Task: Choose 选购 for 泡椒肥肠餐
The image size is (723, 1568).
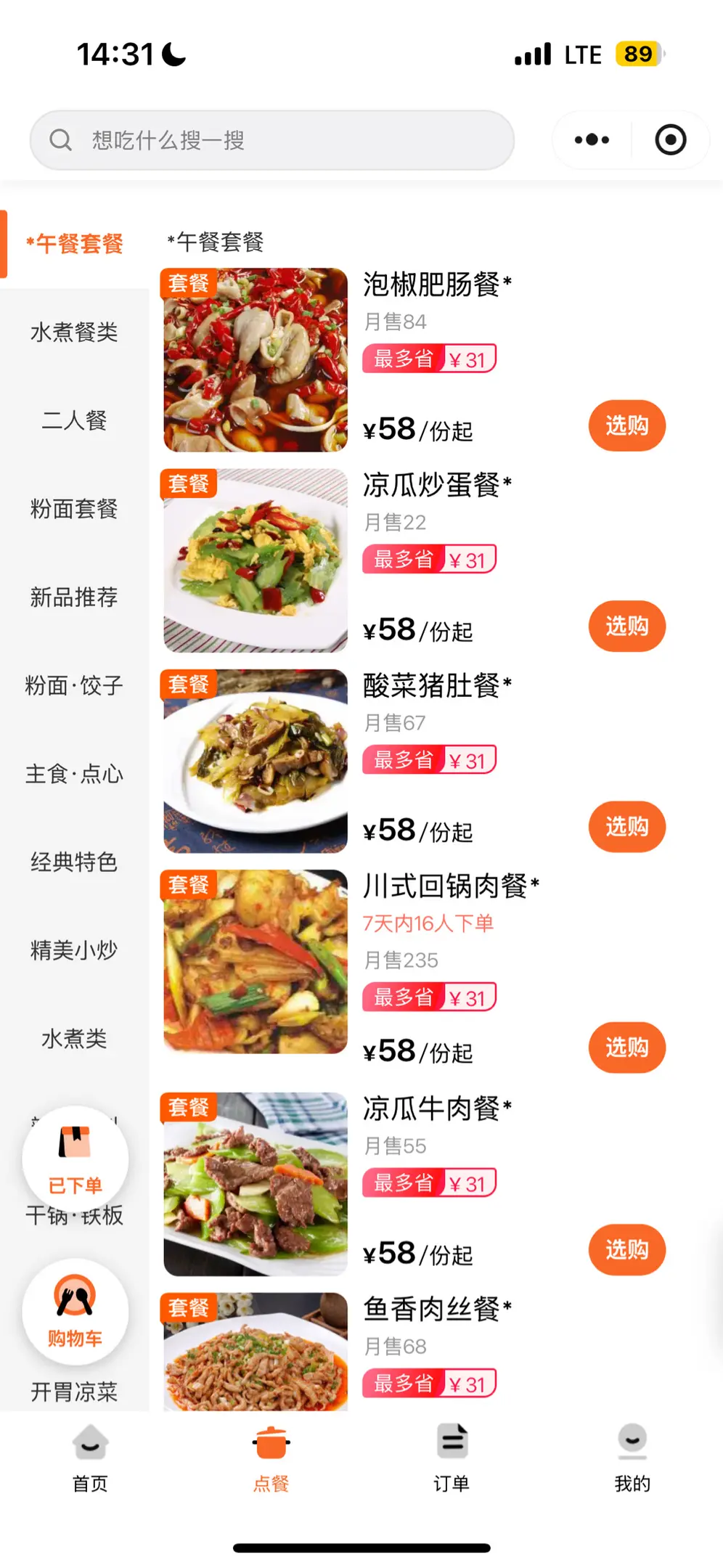Action: tap(626, 426)
